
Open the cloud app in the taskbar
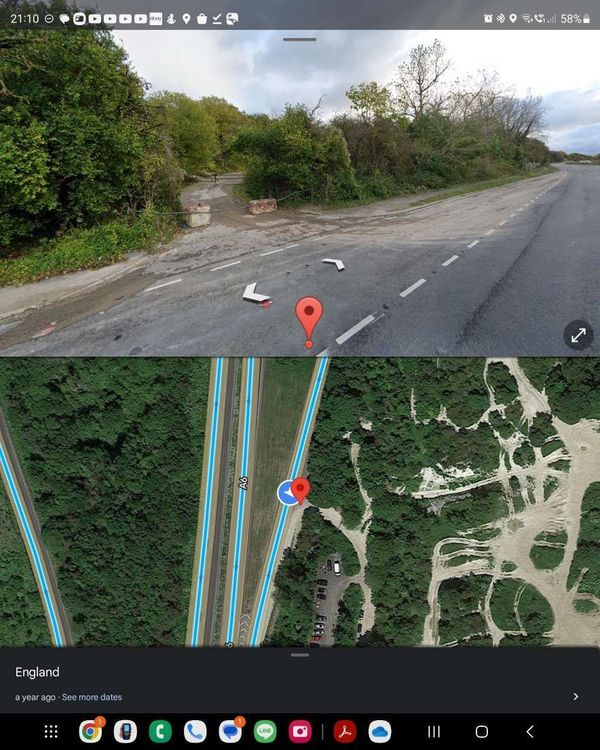click(x=380, y=731)
